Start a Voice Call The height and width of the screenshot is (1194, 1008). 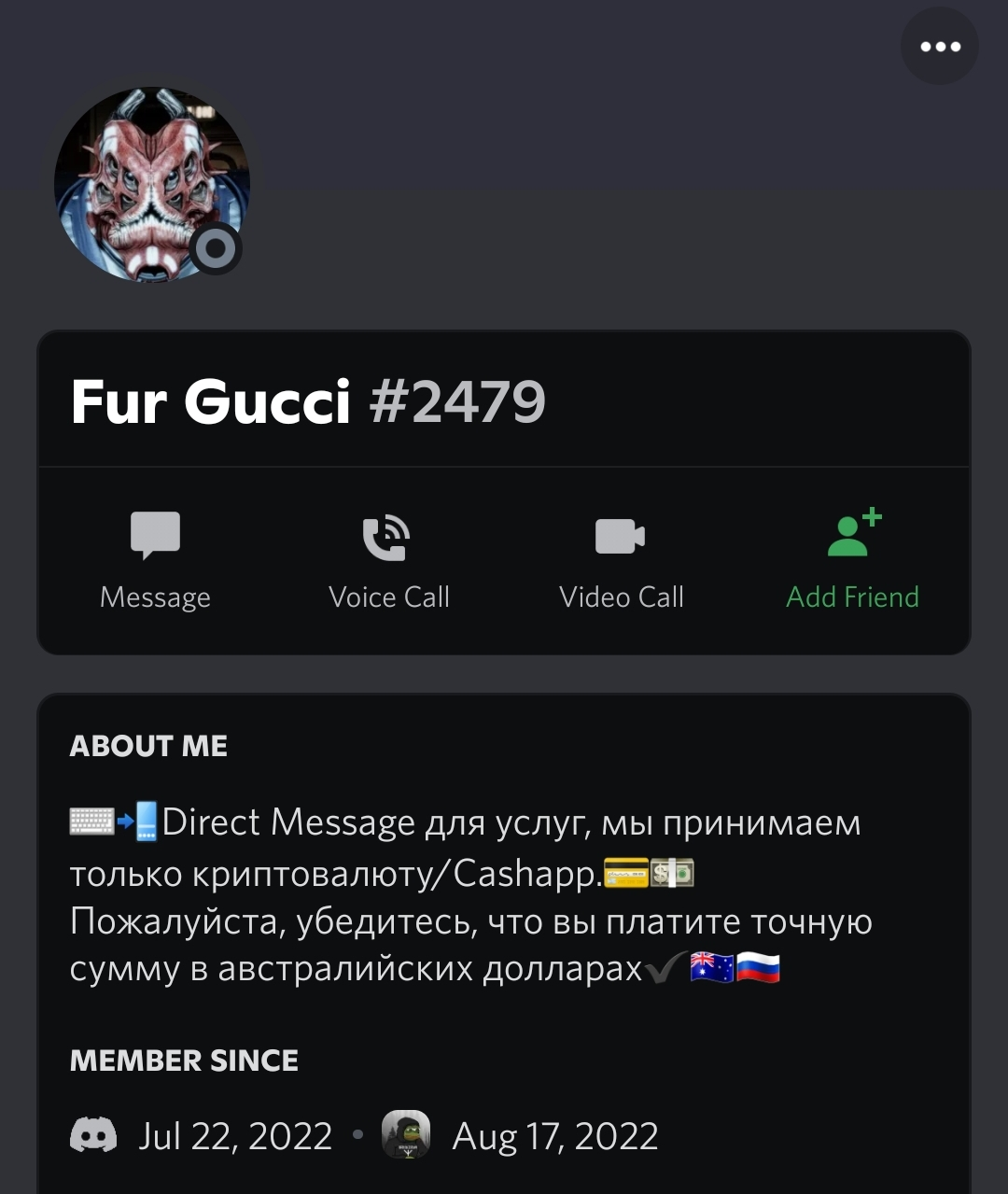click(x=388, y=559)
